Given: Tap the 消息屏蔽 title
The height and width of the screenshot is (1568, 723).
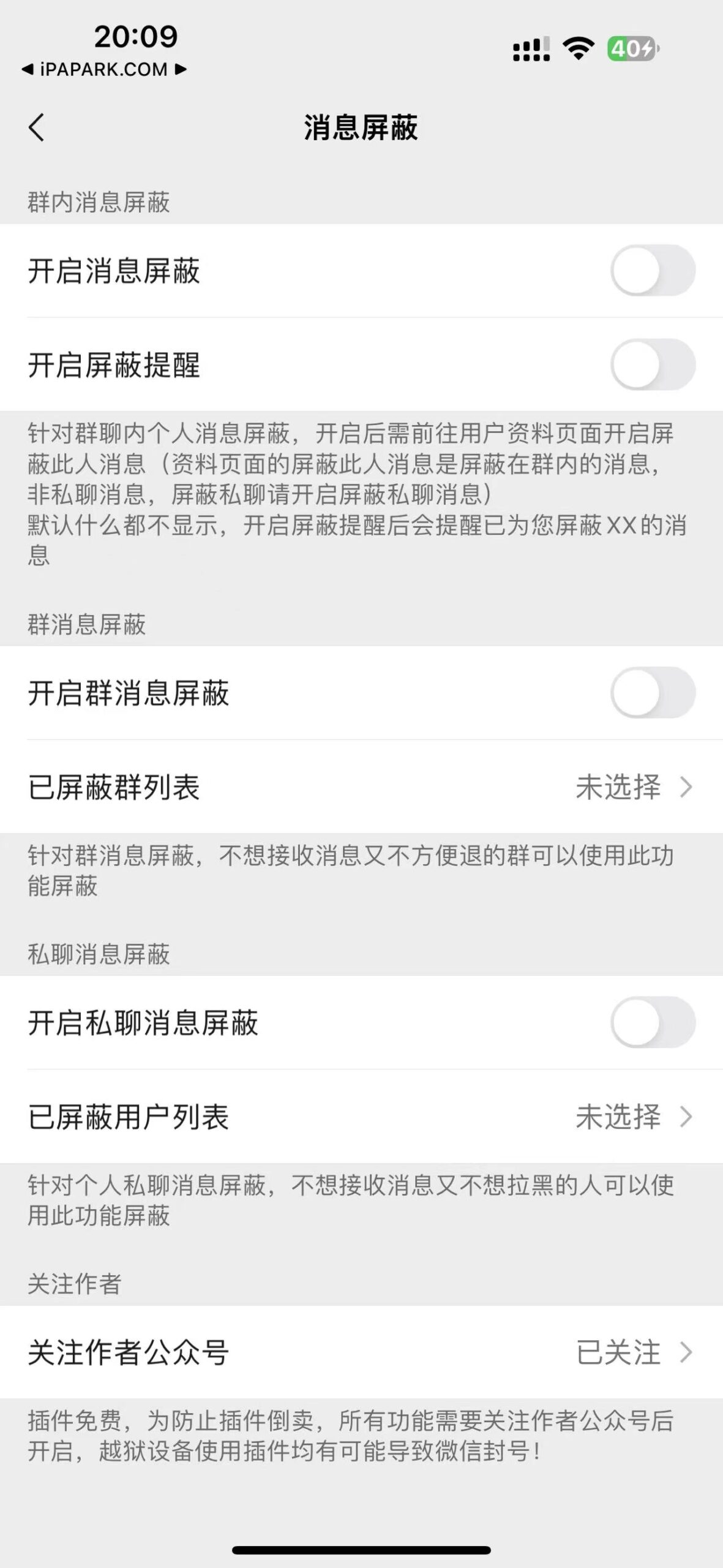Looking at the screenshot, I should pyautogui.click(x=361, y=127).
